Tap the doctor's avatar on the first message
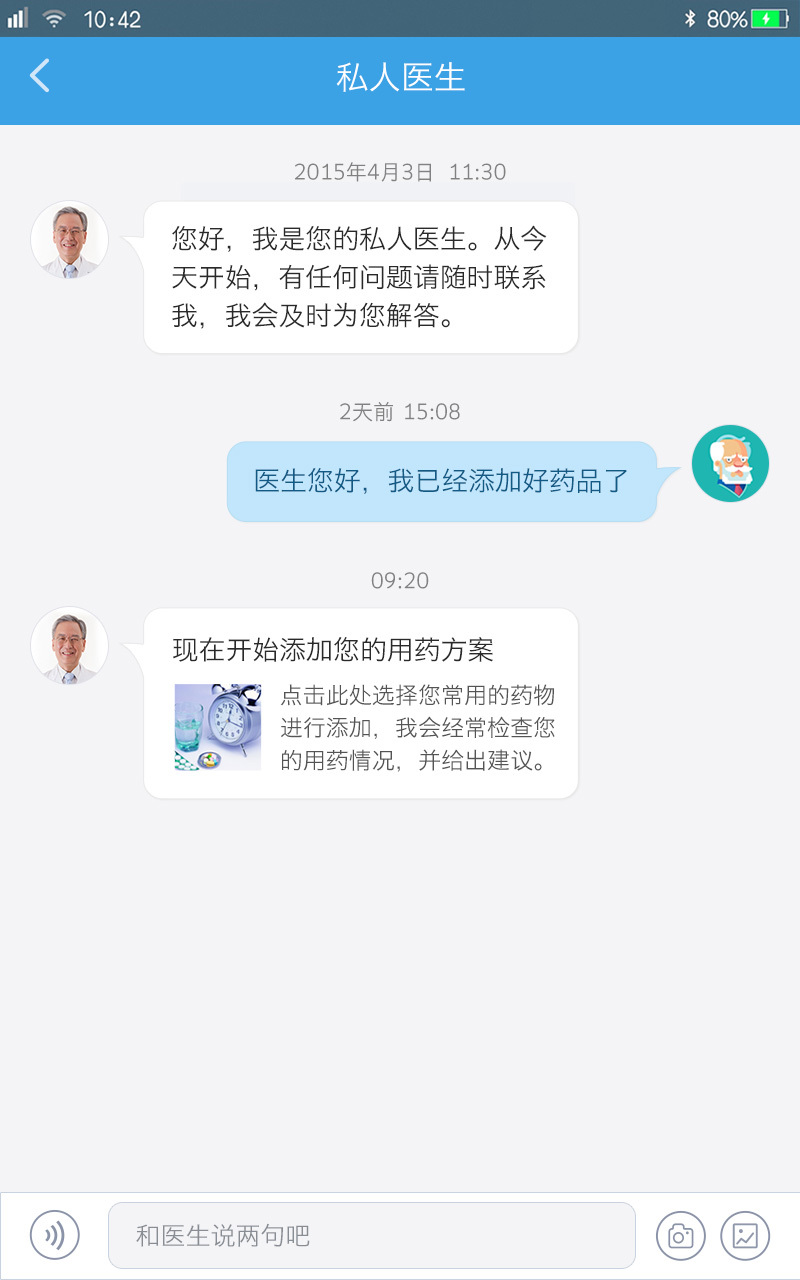800x1280 pixels. coord(69,240)
